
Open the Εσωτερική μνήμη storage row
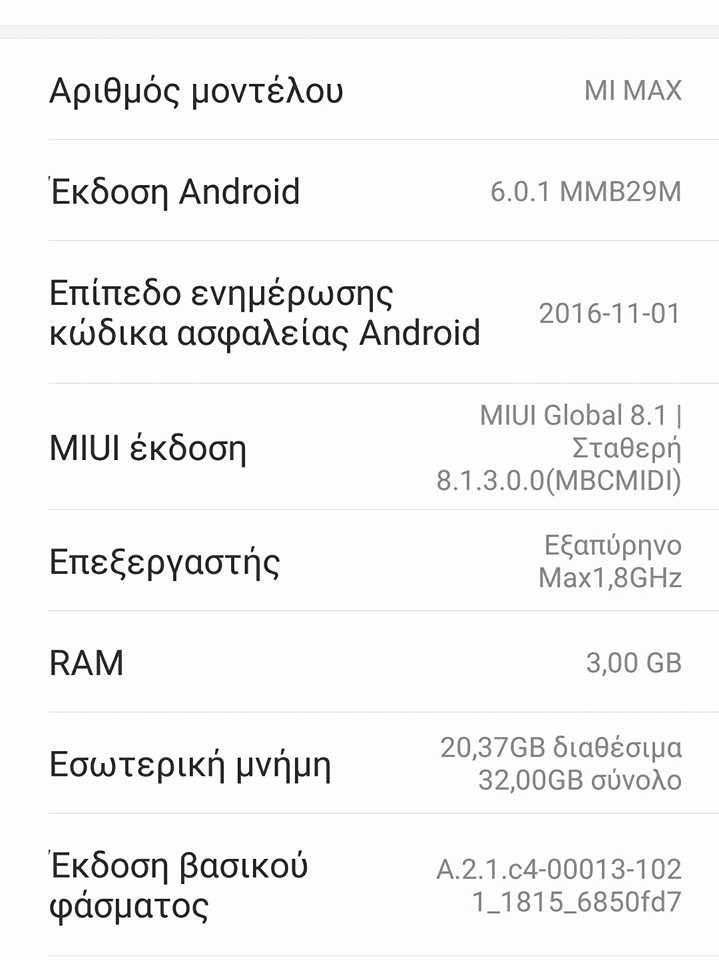pos(360,764)
